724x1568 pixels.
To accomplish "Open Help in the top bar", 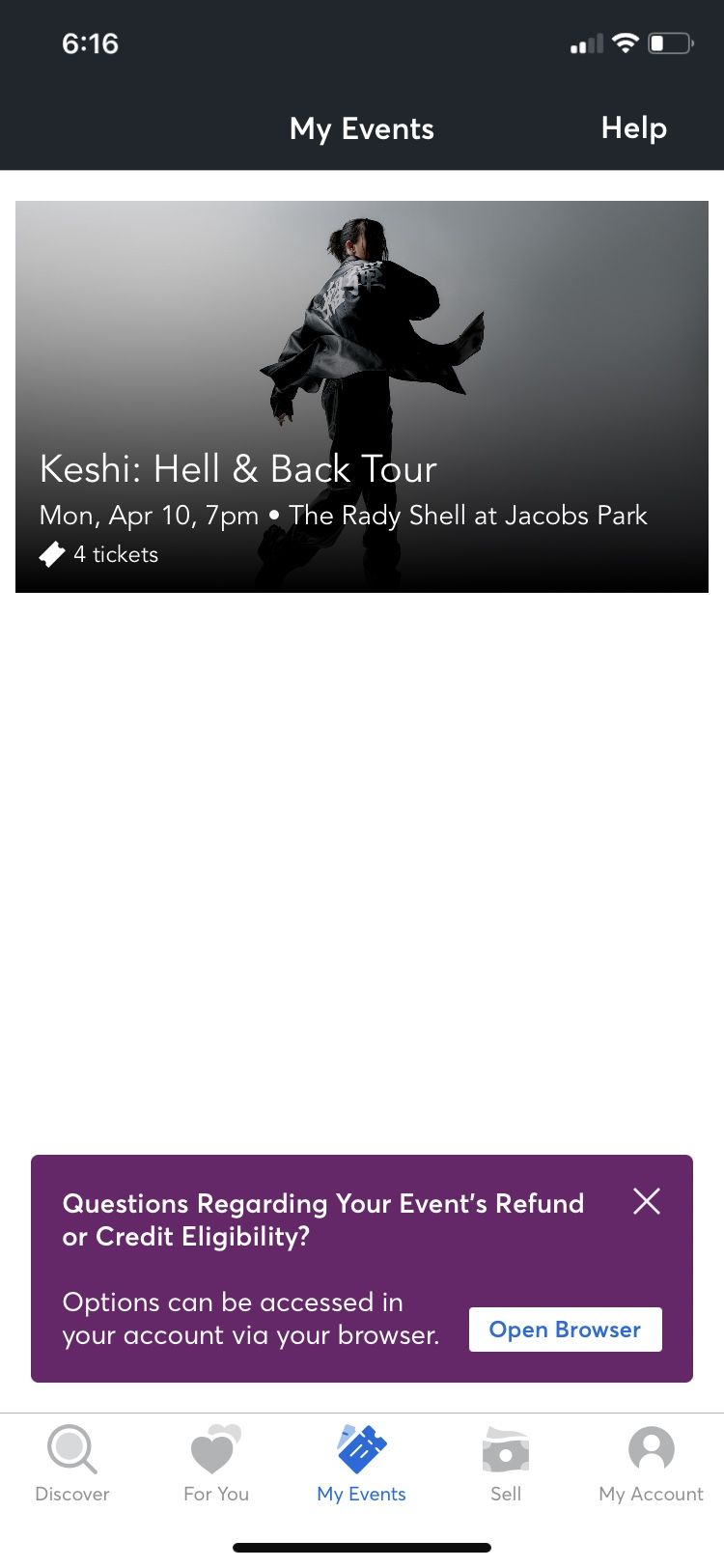I will pos(633,127).
